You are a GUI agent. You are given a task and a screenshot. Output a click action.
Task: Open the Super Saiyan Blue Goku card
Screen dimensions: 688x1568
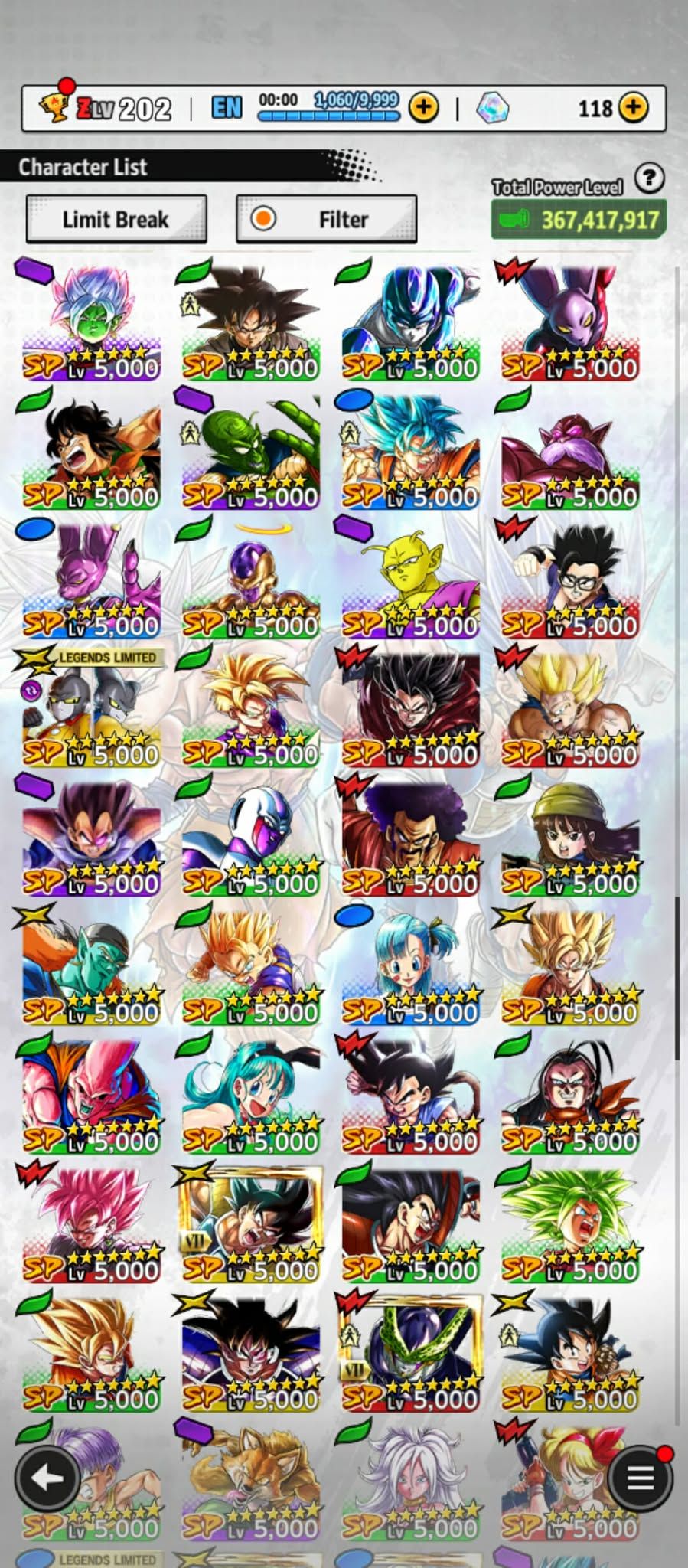tap(411, 452)
